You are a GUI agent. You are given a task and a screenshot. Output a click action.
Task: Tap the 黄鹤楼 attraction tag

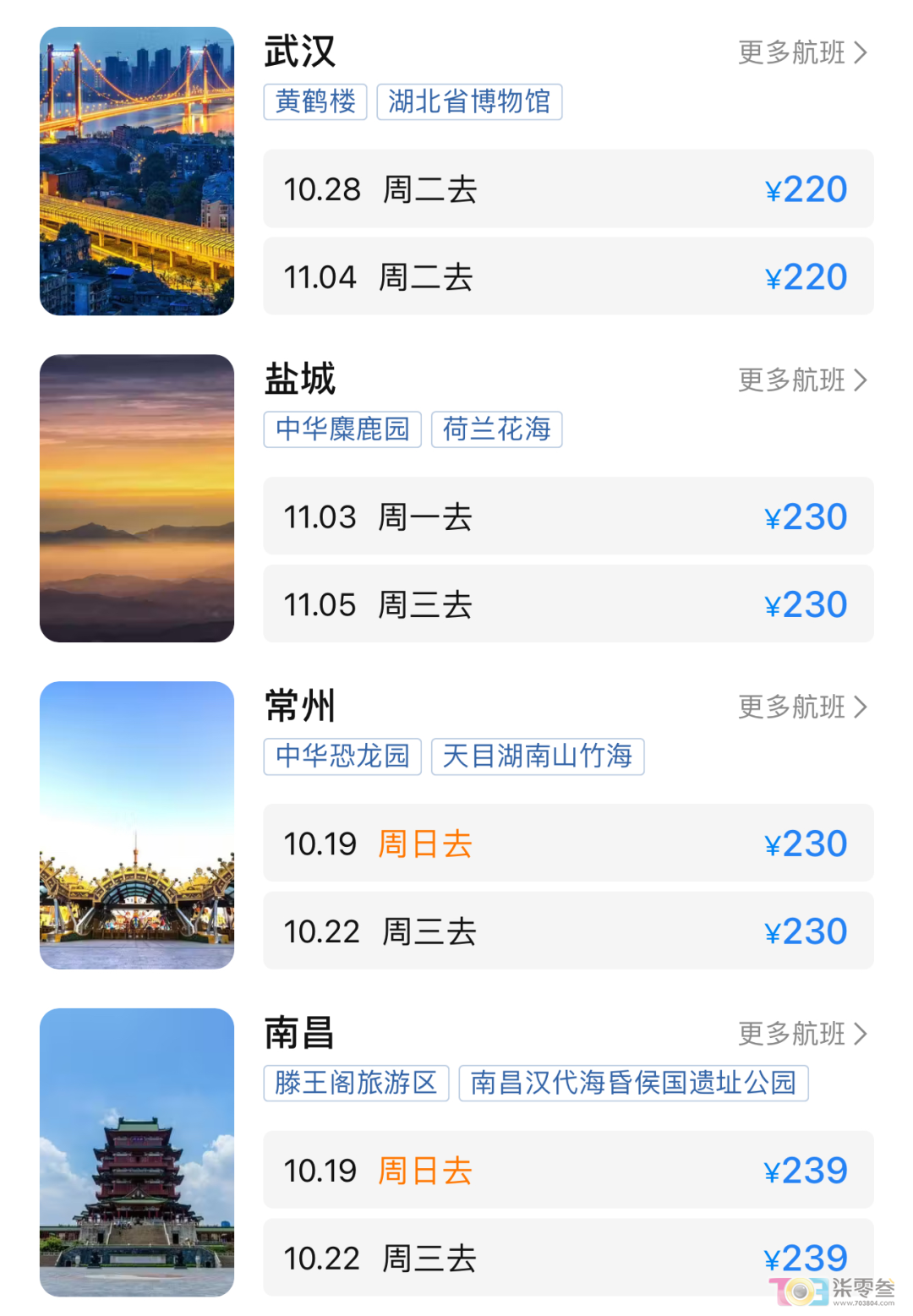(x=315, y=102)
